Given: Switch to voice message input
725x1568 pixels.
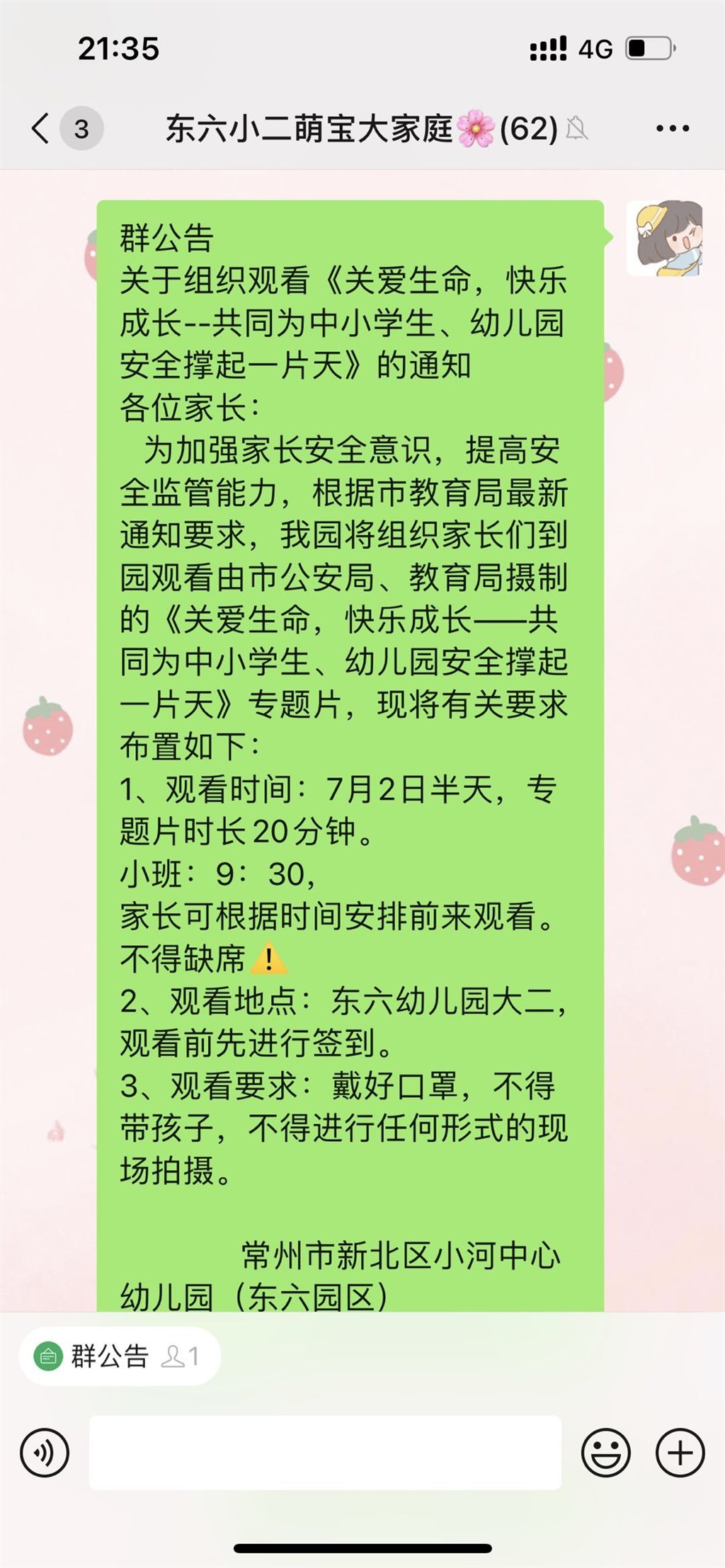Looking at the screenshot, I should tap(45, 1453).
